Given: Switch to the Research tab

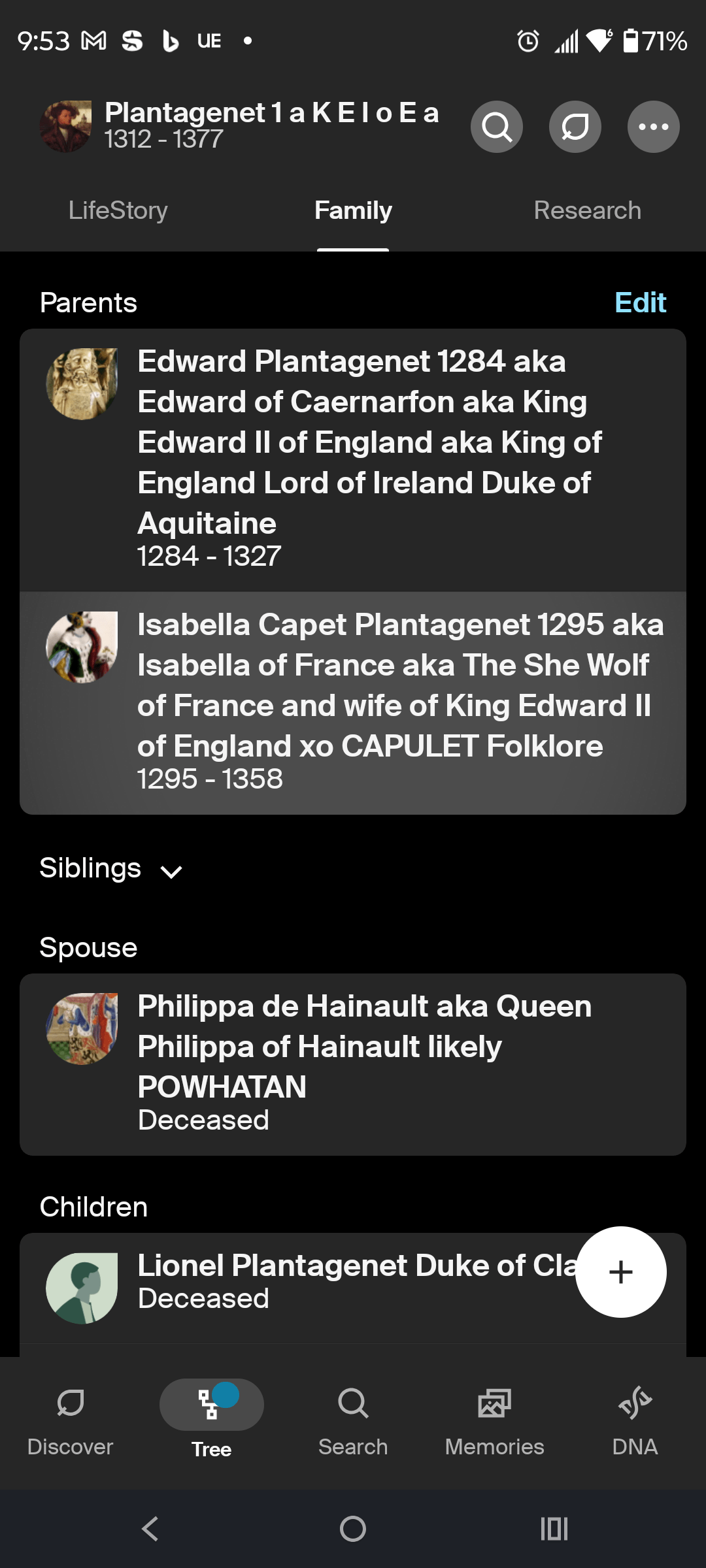Looking at the screenshot, I should pyautogui.click(x=587, y=210).
